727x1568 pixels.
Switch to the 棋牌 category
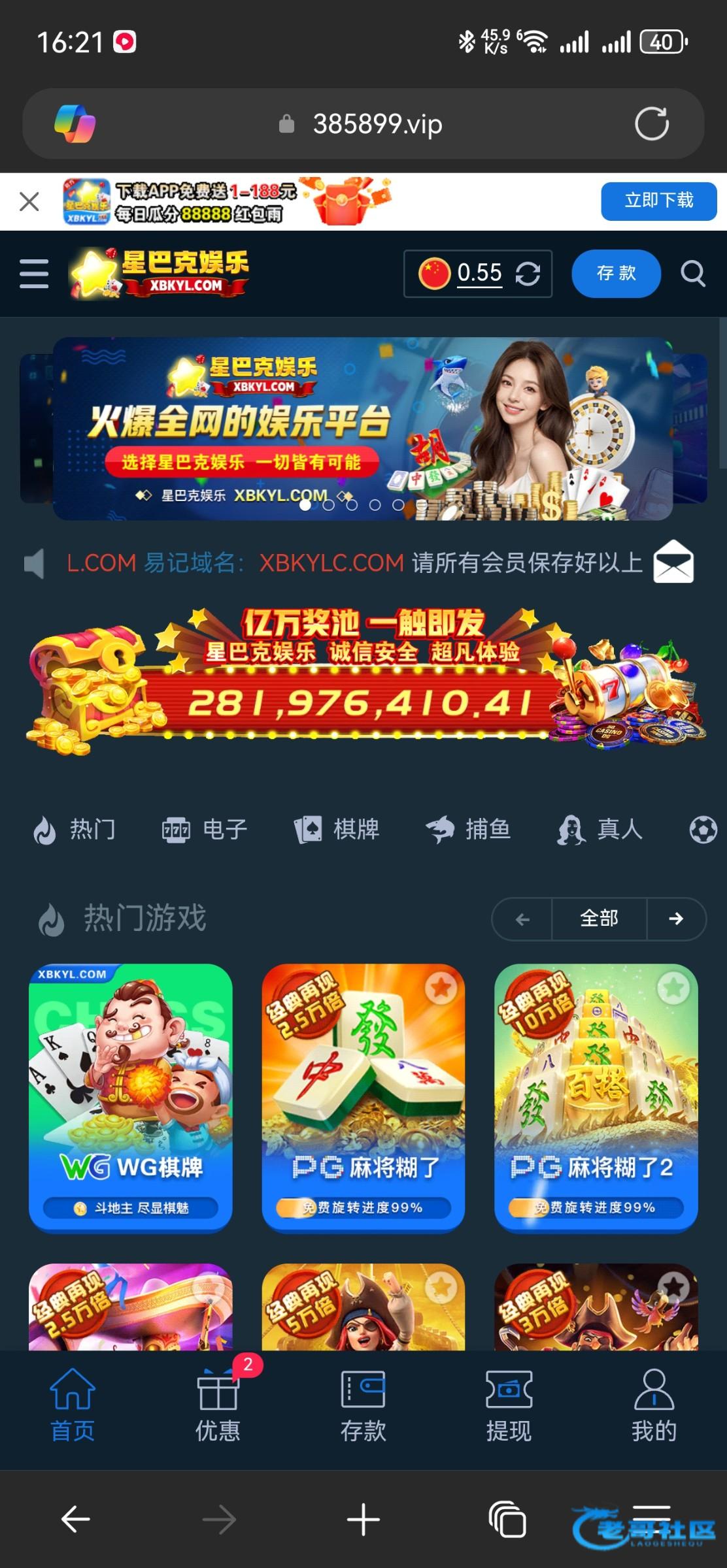tap(337, 830)
